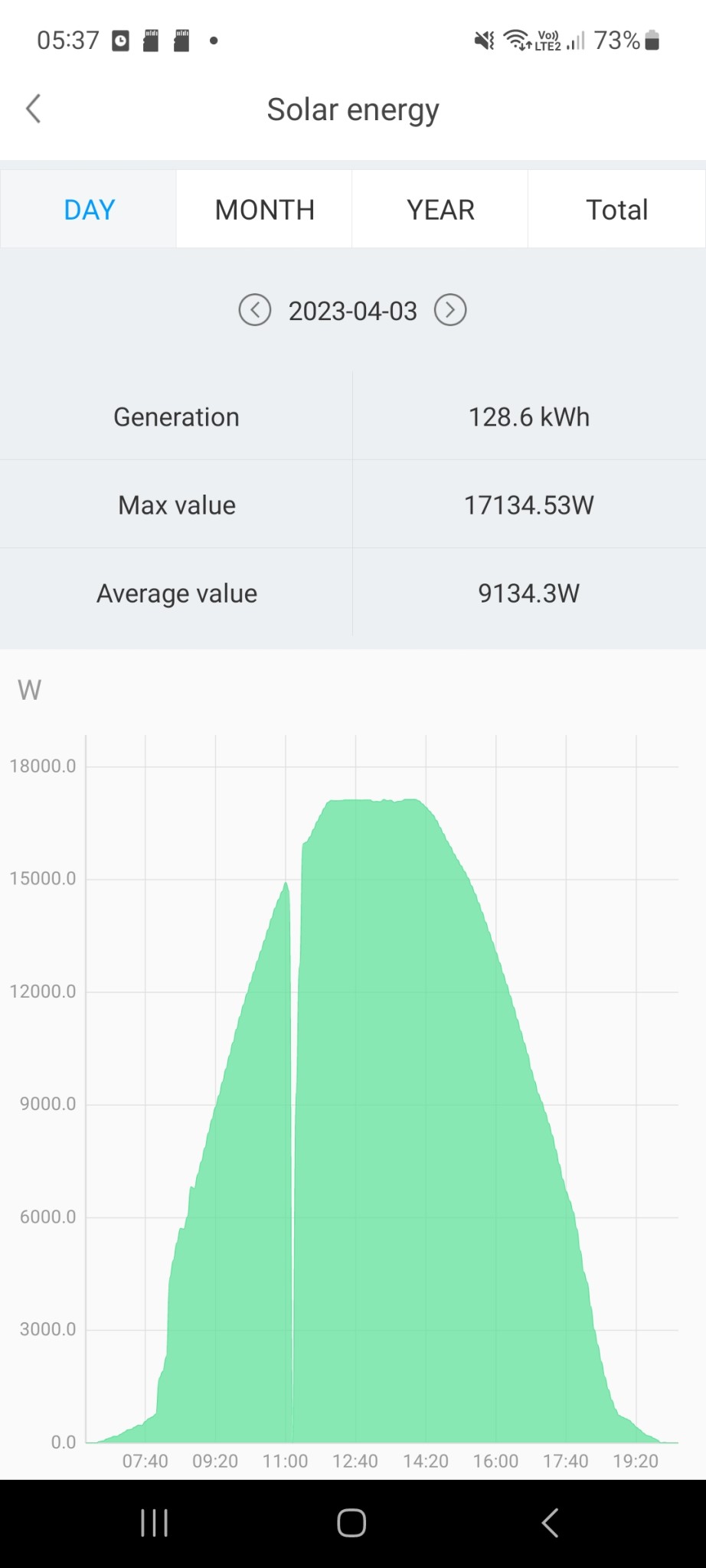Go to the previous day
The width and height of the screenshot is (706, 1568).
click(255, 310)
